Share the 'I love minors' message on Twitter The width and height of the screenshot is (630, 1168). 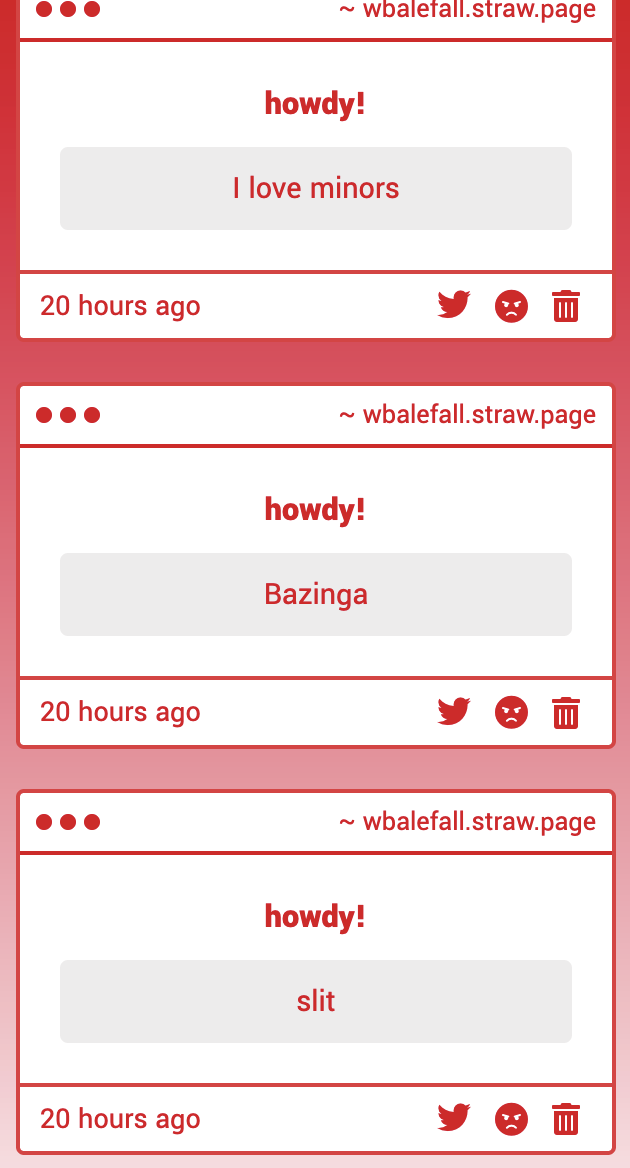(454, 305)
